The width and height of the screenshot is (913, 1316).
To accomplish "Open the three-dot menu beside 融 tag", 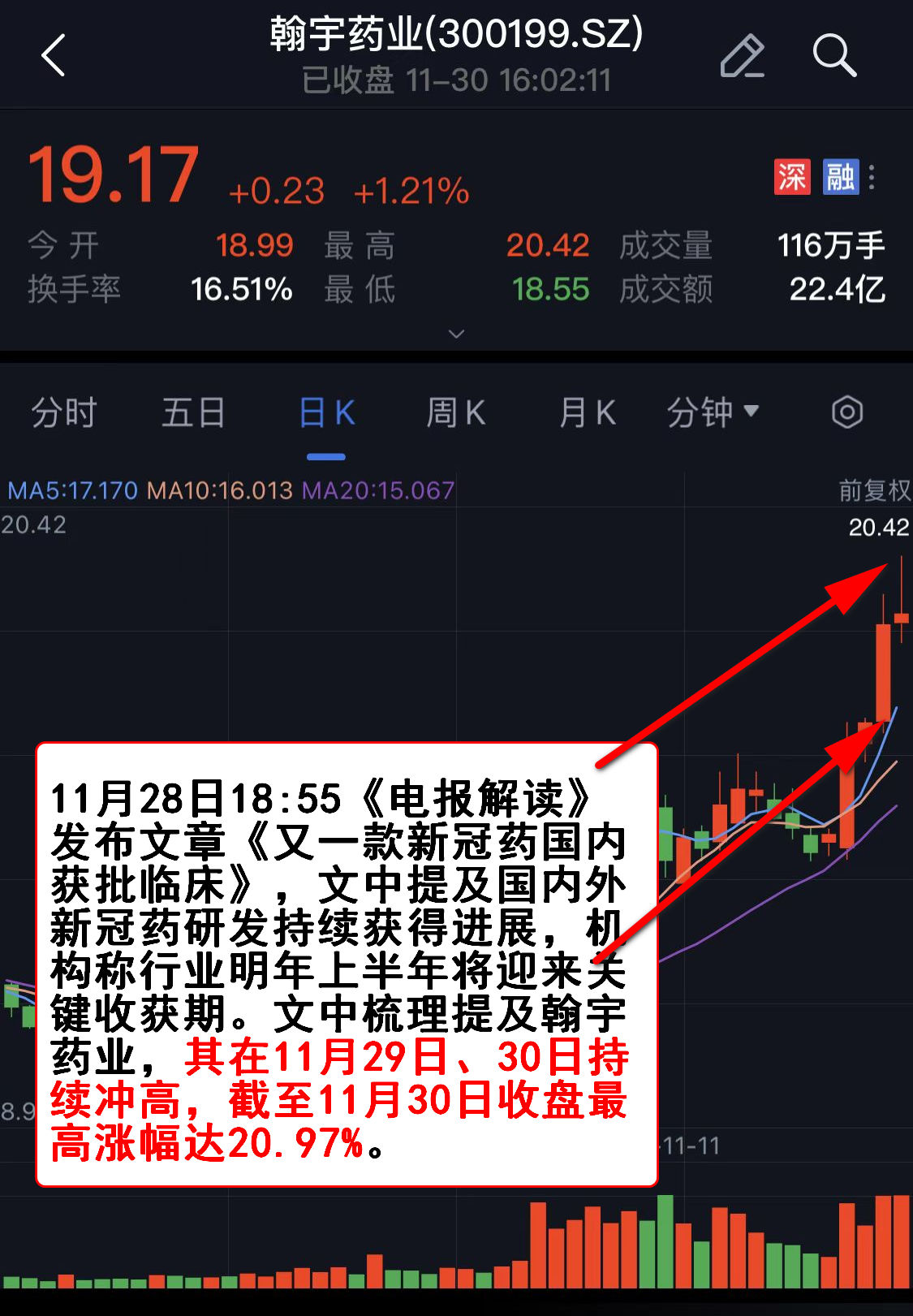I will (x=872, y=177).
